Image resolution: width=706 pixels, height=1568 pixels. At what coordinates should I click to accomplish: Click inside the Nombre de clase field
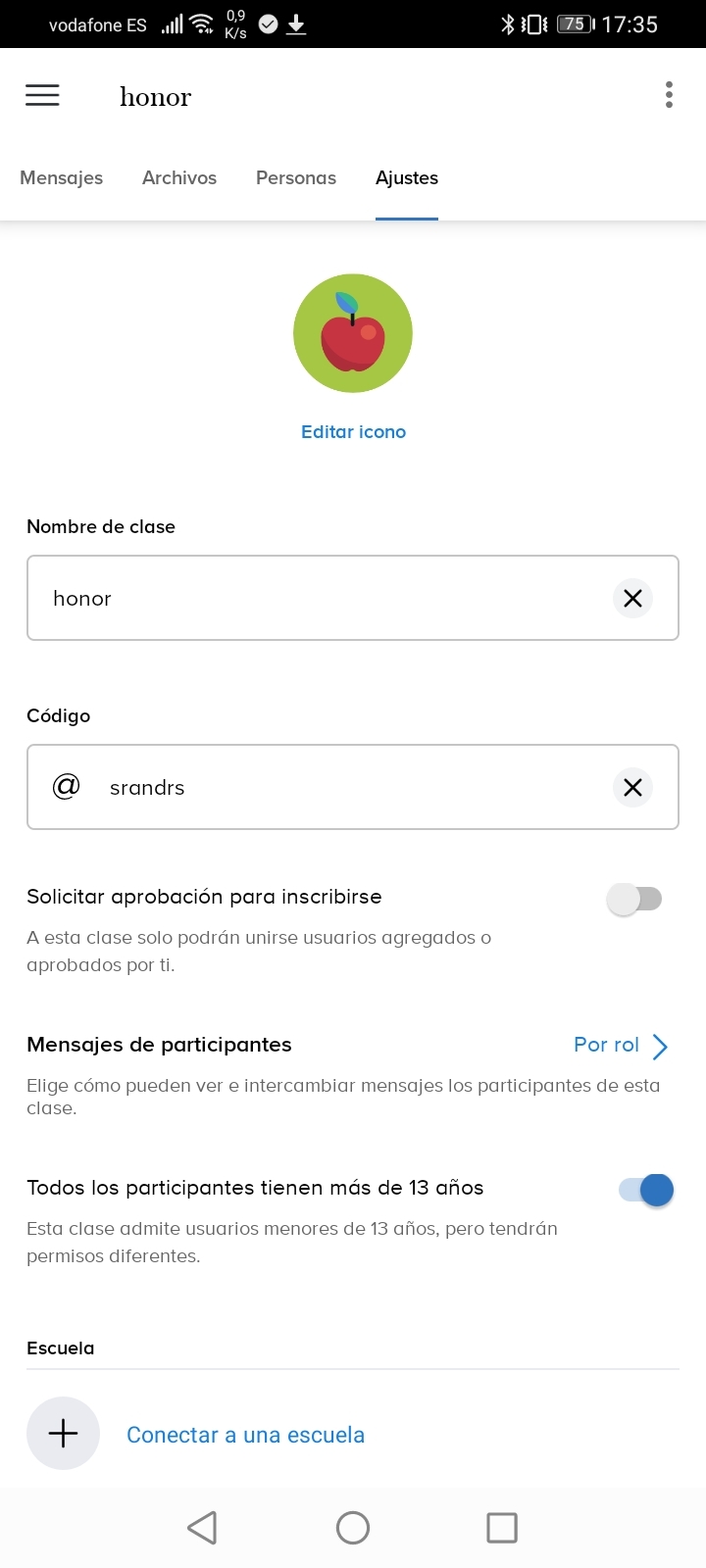click(294, 598)
